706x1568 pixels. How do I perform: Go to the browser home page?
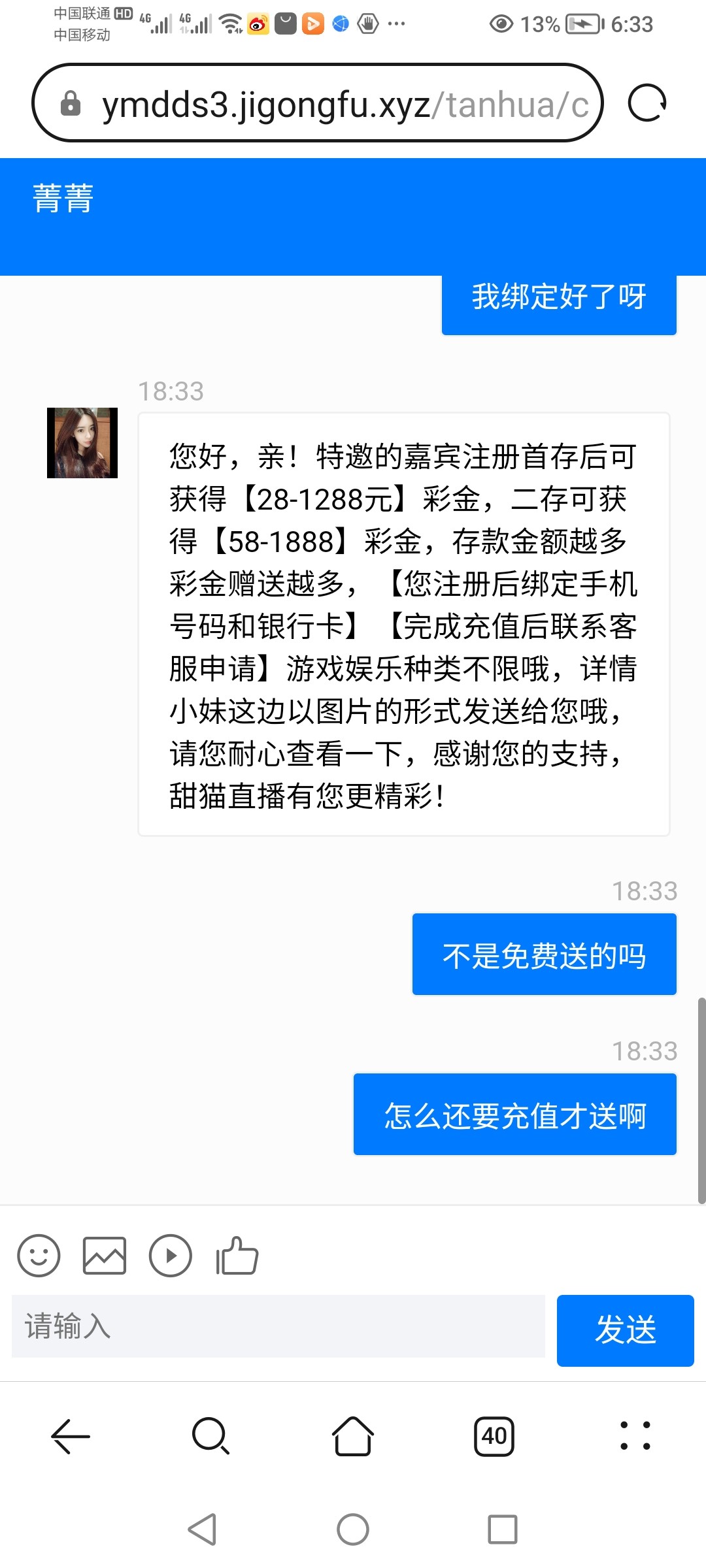pyautogui.click(x=353, y=1436)
